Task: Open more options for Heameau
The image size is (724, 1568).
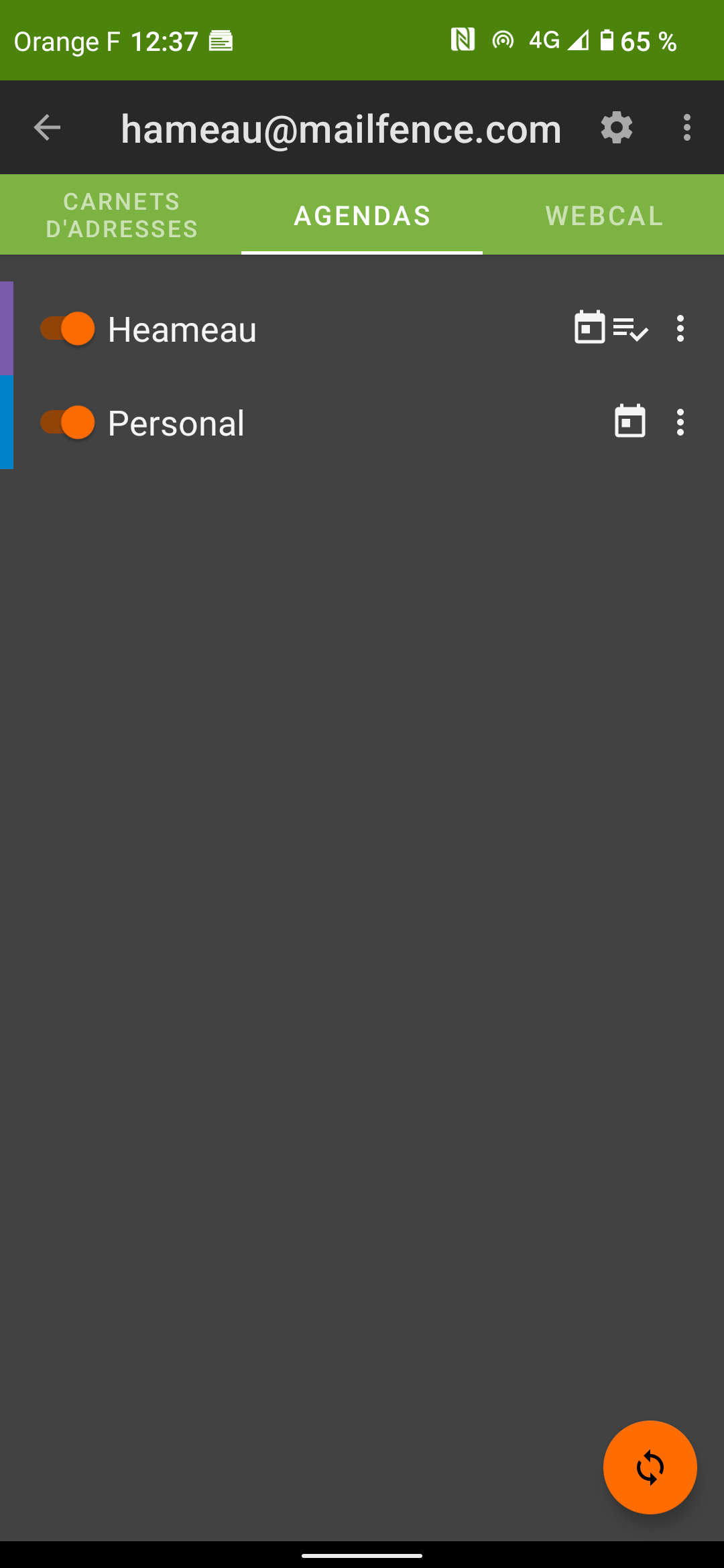Action: coord(680,328)
